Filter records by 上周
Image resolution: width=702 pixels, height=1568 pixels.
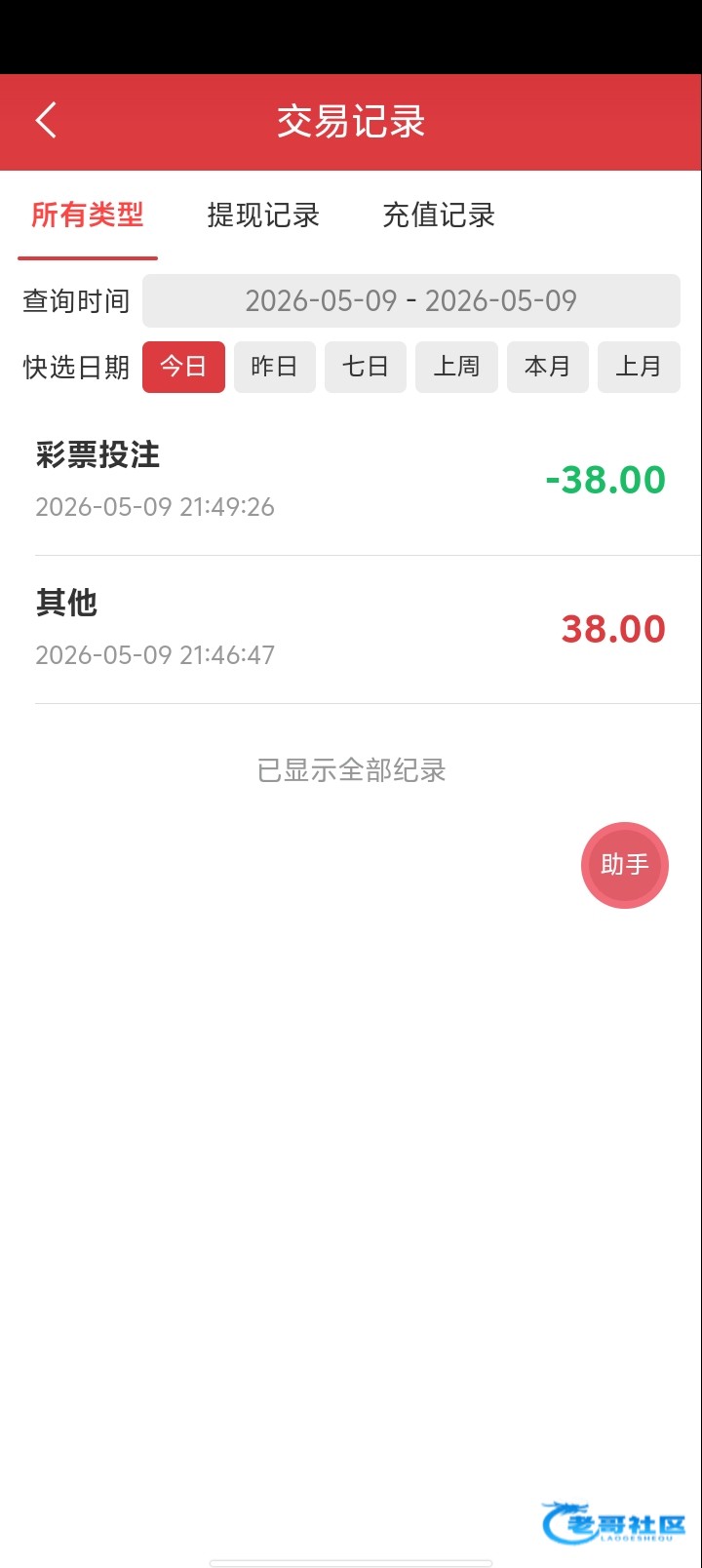click(456, 367)
